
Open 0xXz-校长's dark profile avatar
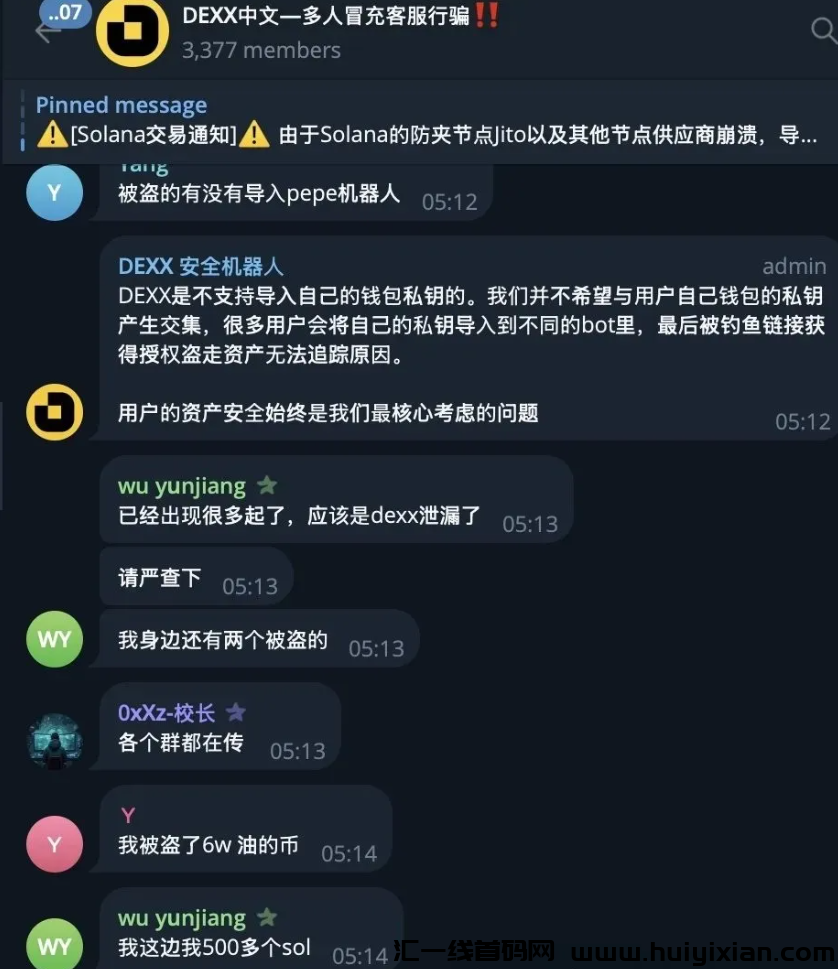click(x=55, y=740)
